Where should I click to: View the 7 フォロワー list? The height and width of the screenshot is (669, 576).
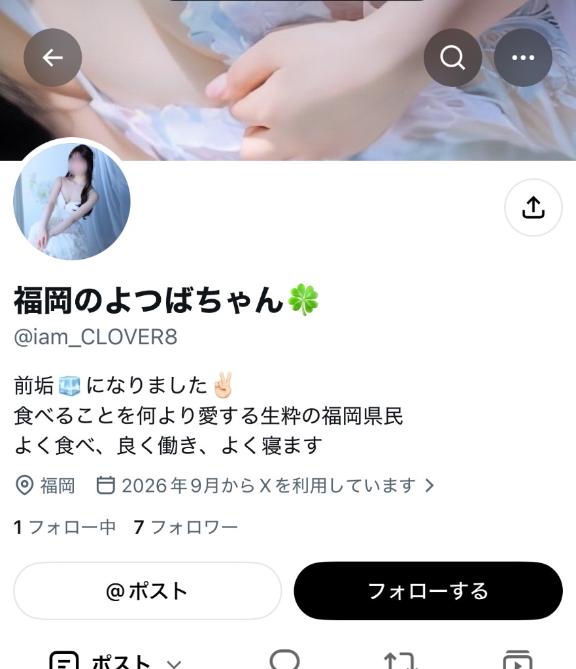pyautogui.click(x=186, y=527)
